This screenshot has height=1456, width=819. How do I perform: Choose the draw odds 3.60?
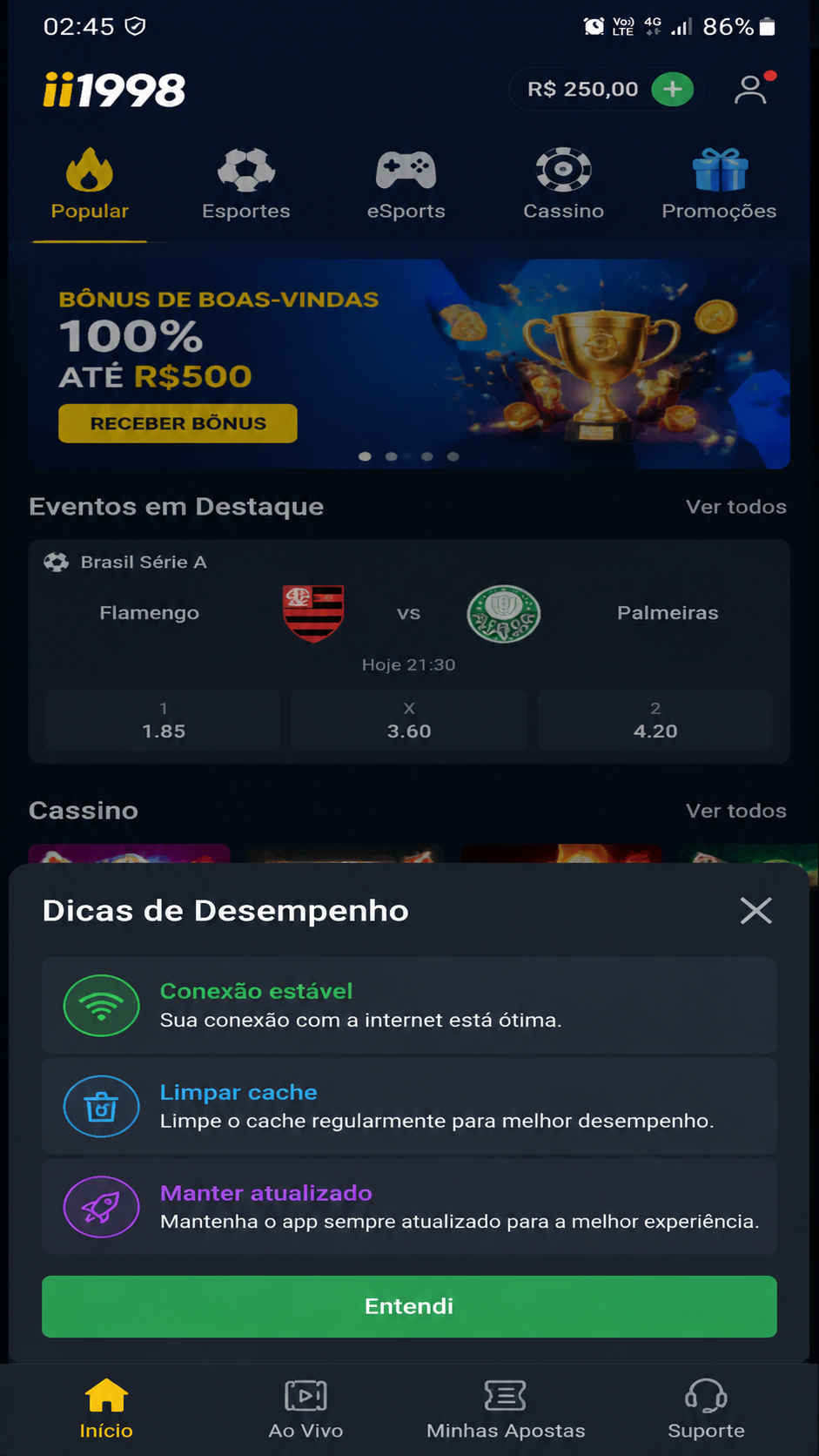click(x=409, y=720)
